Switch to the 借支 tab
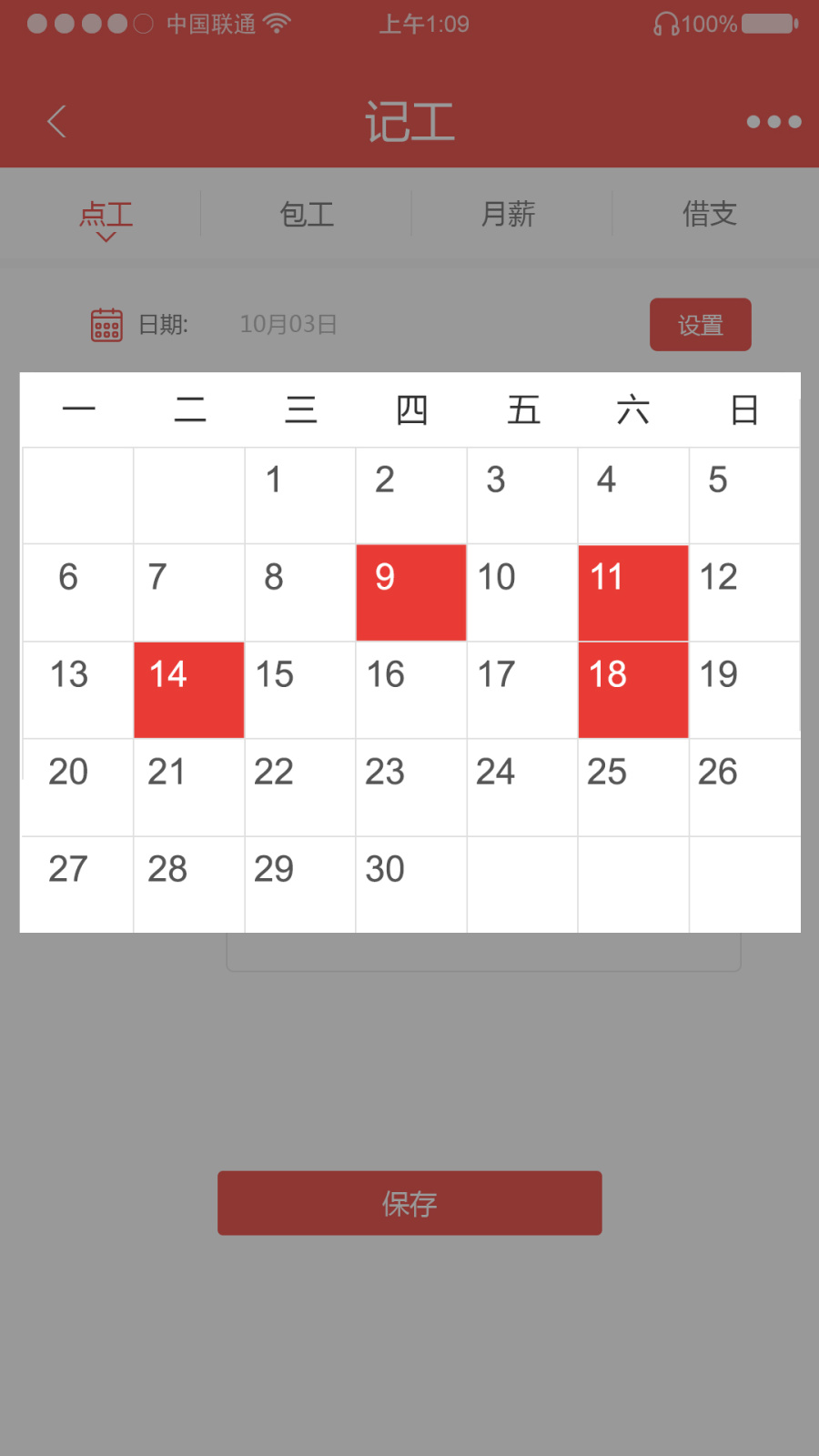 click(x=710, y=215)
